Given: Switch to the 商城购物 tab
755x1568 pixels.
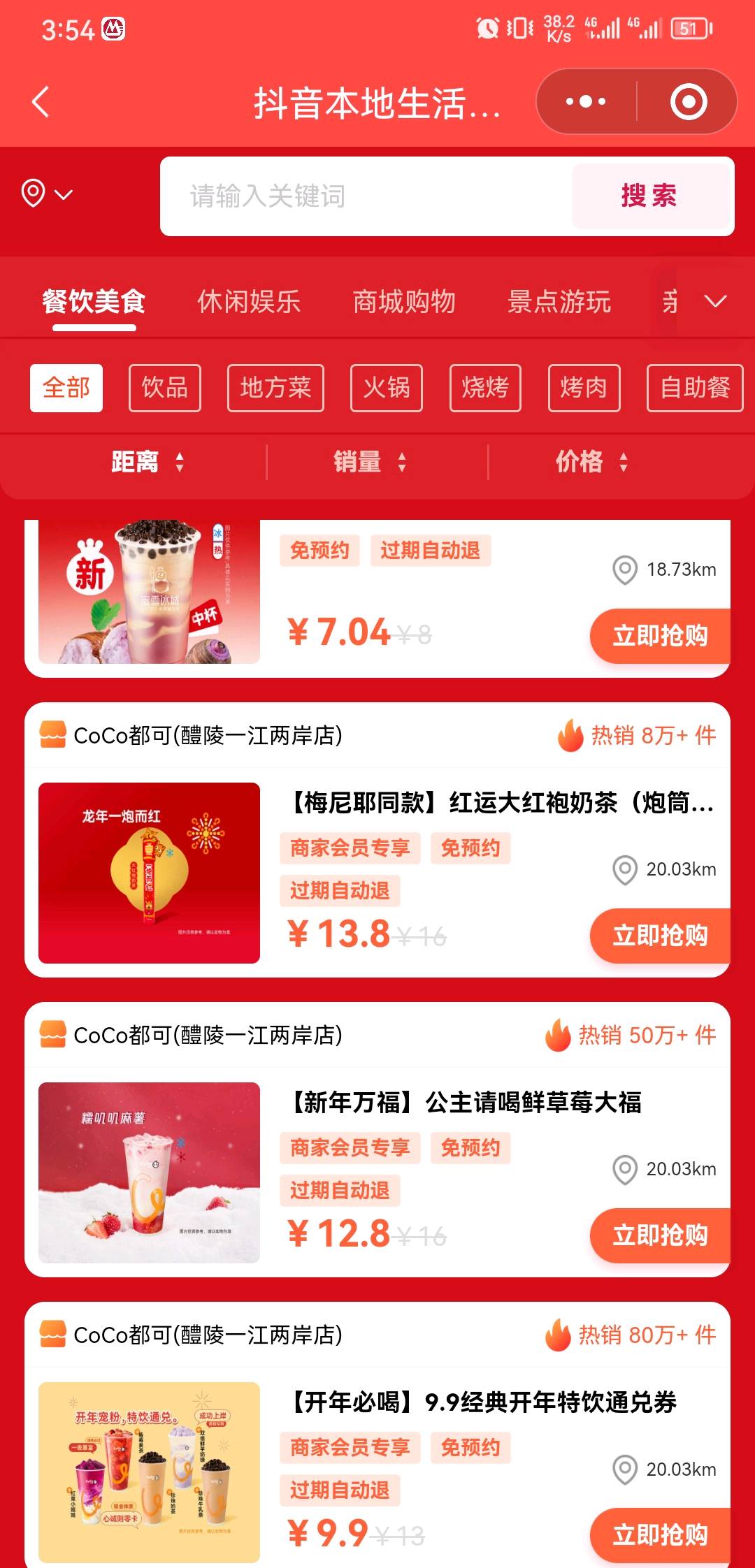Looking at the screenshot, I should tap(403, 302).
